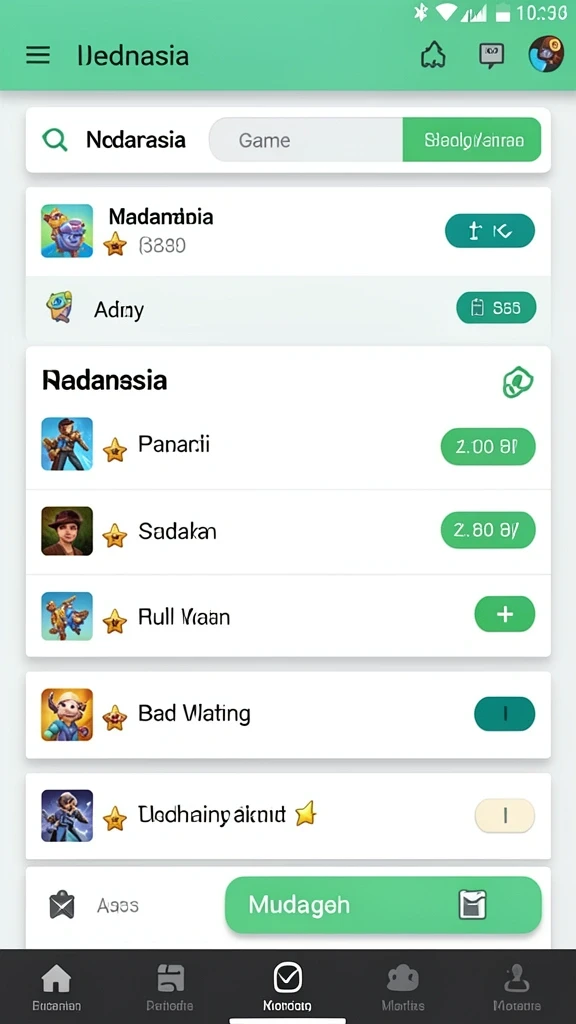The width and height of the screenshot is (576, 1024).
Task: Open the chat bubble icon in the app bar
Action: click(492, 56)
